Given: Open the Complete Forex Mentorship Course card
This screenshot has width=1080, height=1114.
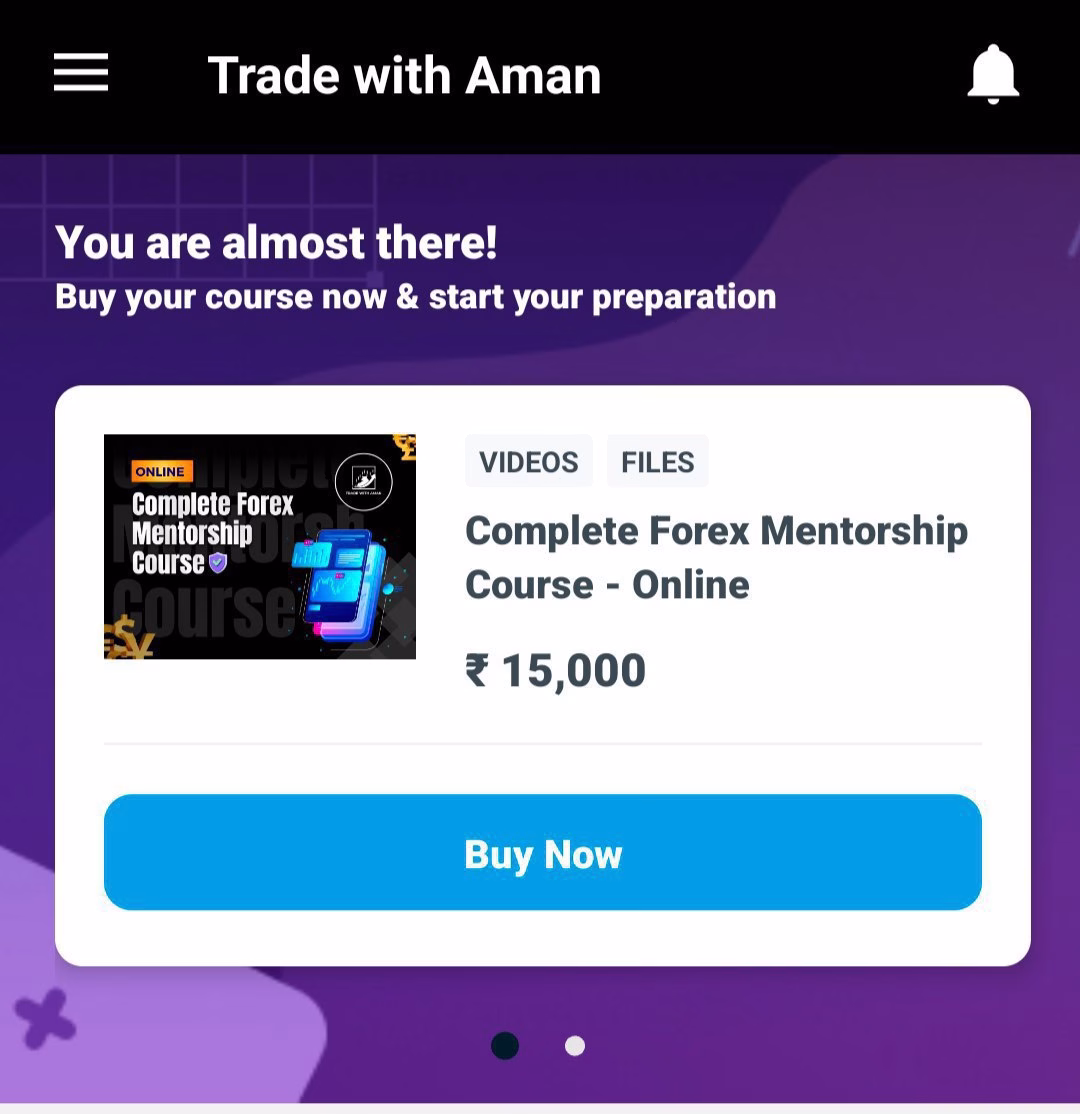Looking at the screenshot, I should click(x=715, y=557).
